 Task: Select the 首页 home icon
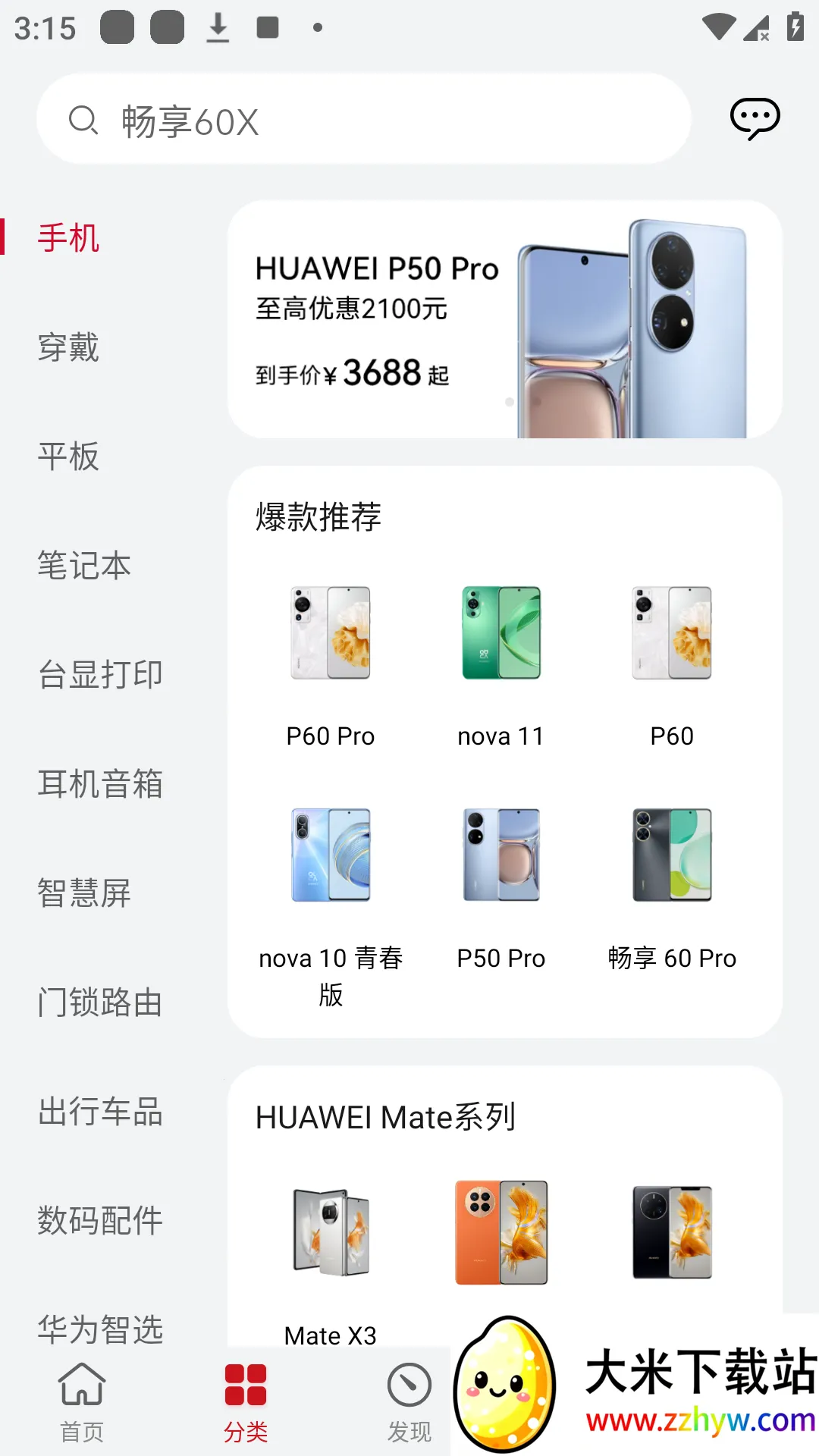click(x=81, y=1401)
